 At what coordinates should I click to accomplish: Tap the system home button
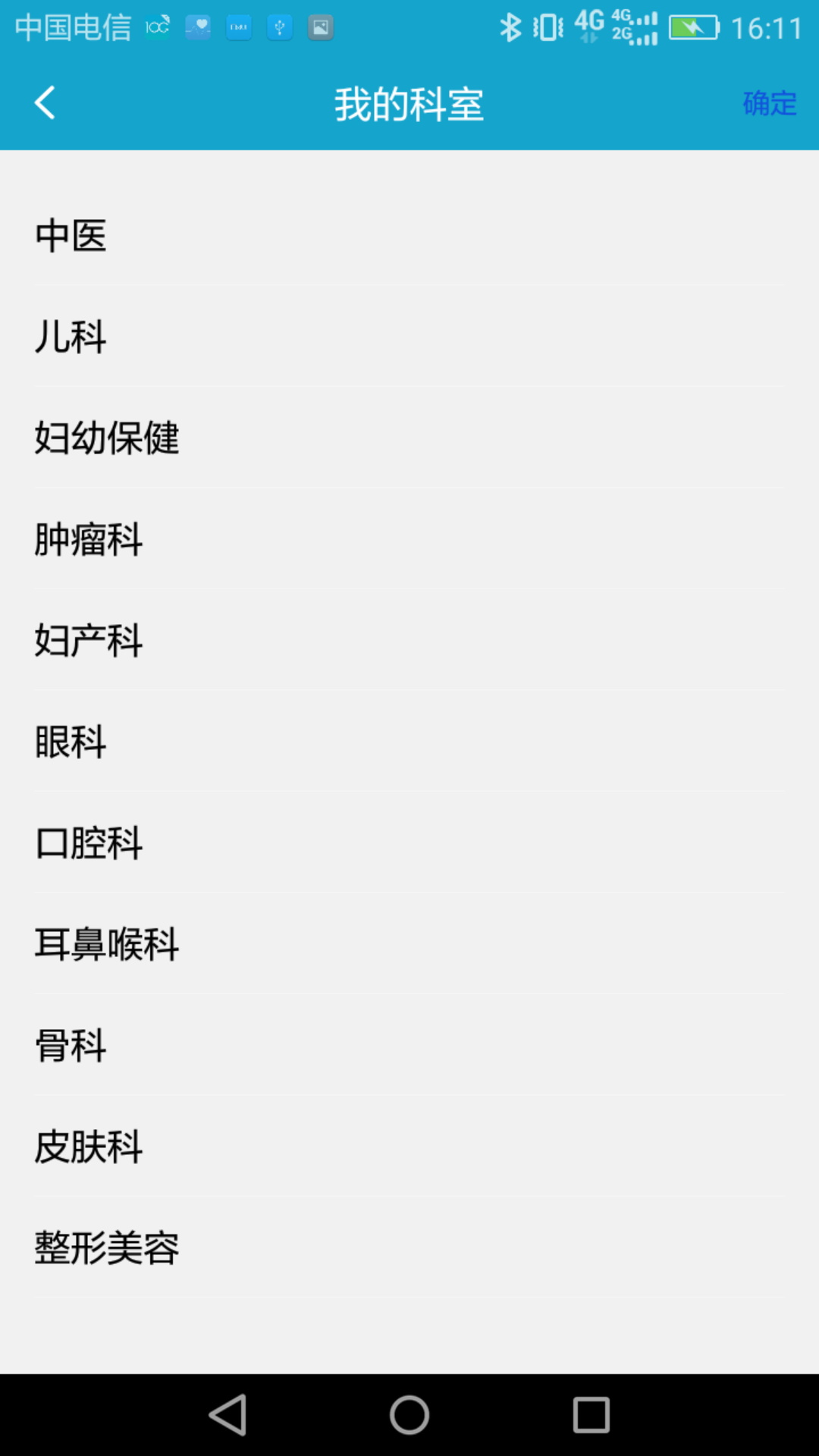point(409,1415)
